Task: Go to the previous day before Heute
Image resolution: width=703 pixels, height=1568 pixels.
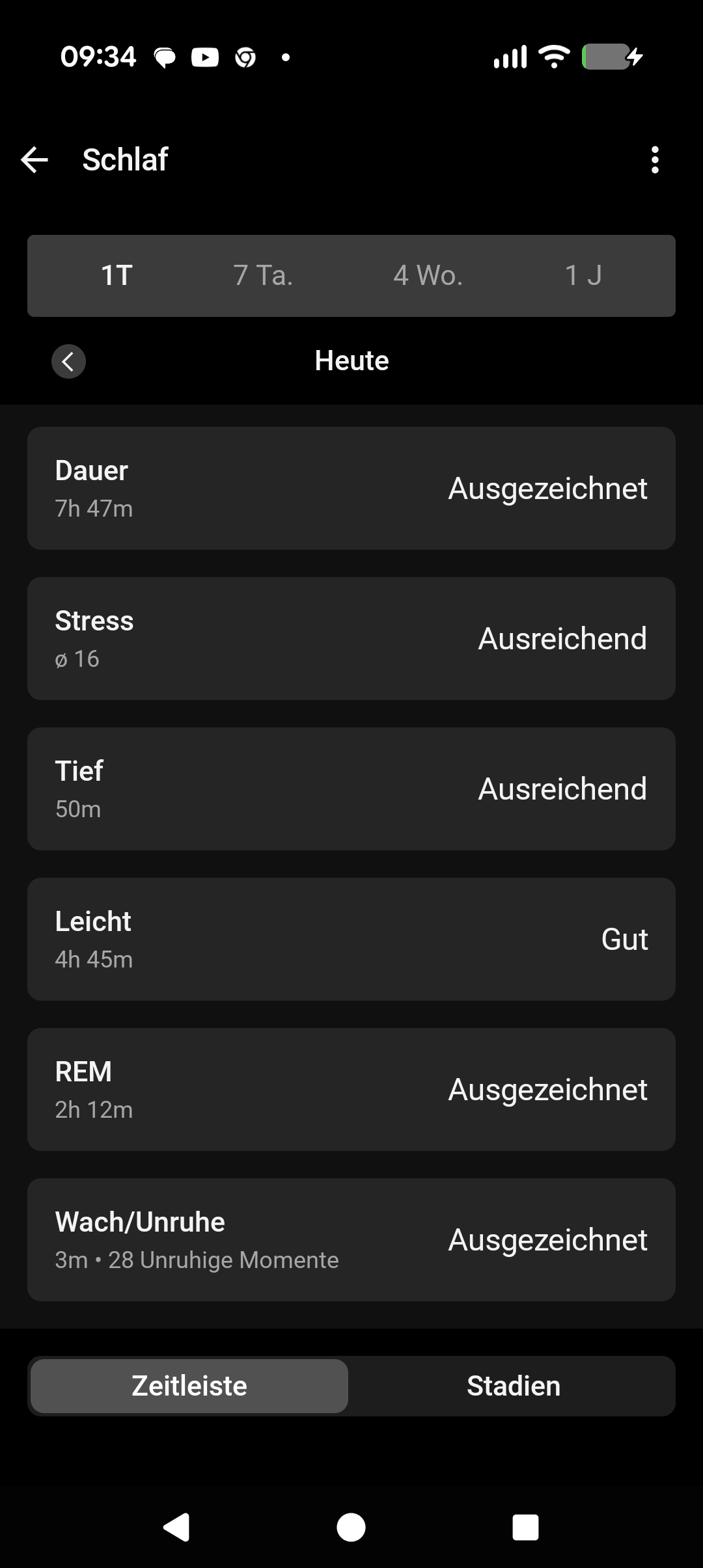Action: (68, 361)
